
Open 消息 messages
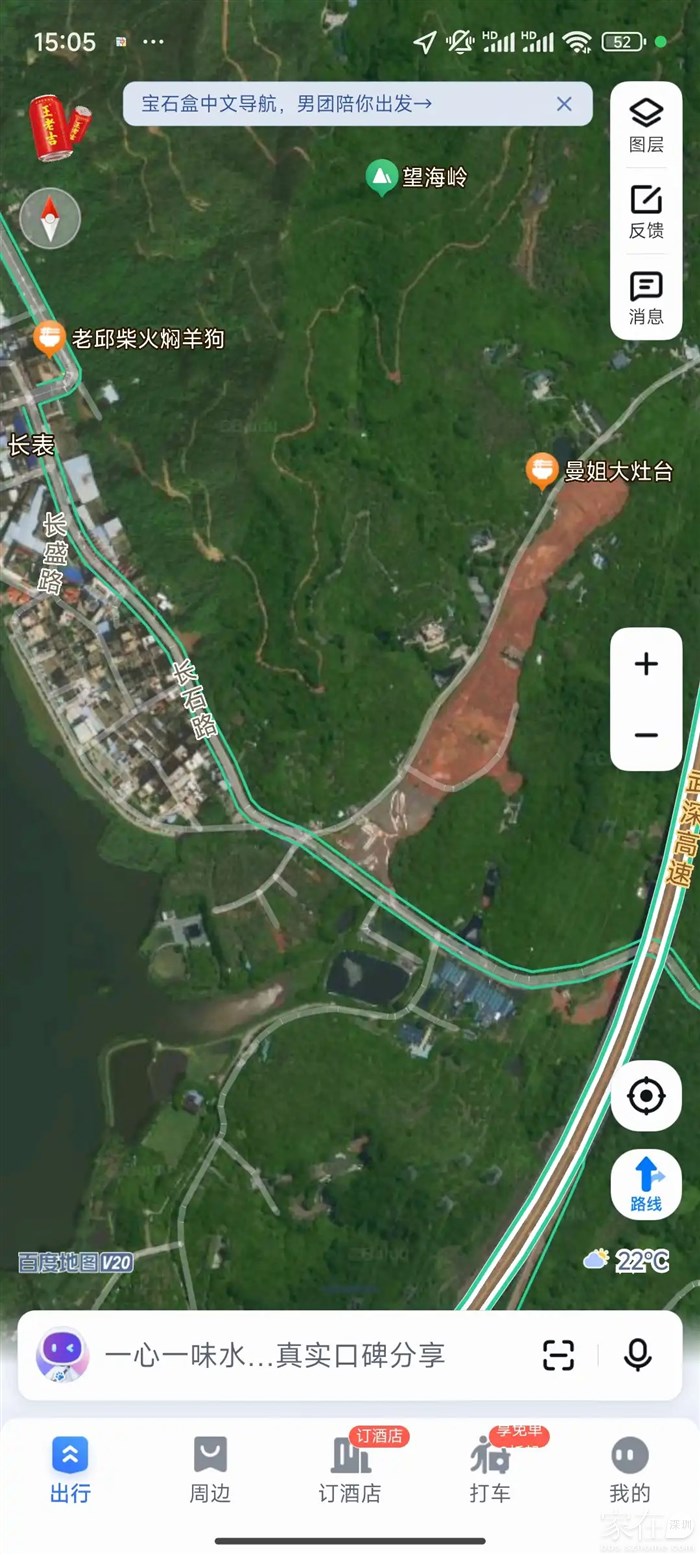(646, 298)
